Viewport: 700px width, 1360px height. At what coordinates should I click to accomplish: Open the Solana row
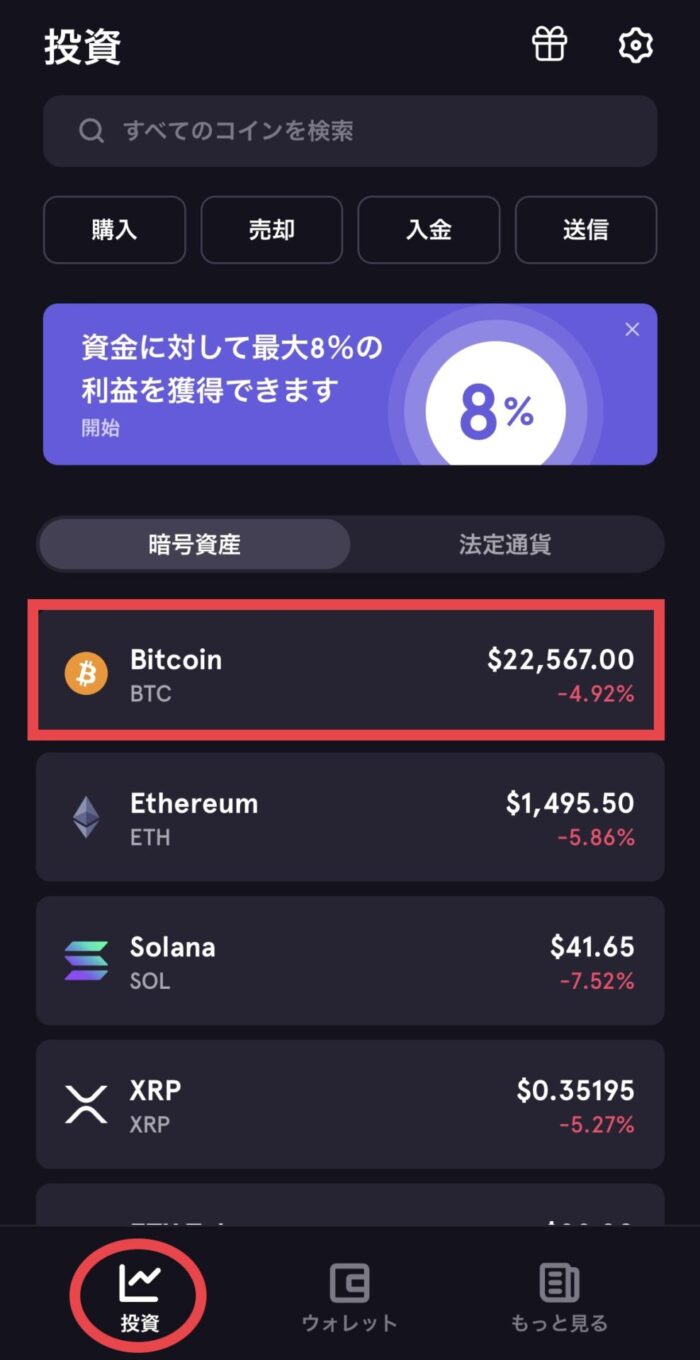click(350, 960)
